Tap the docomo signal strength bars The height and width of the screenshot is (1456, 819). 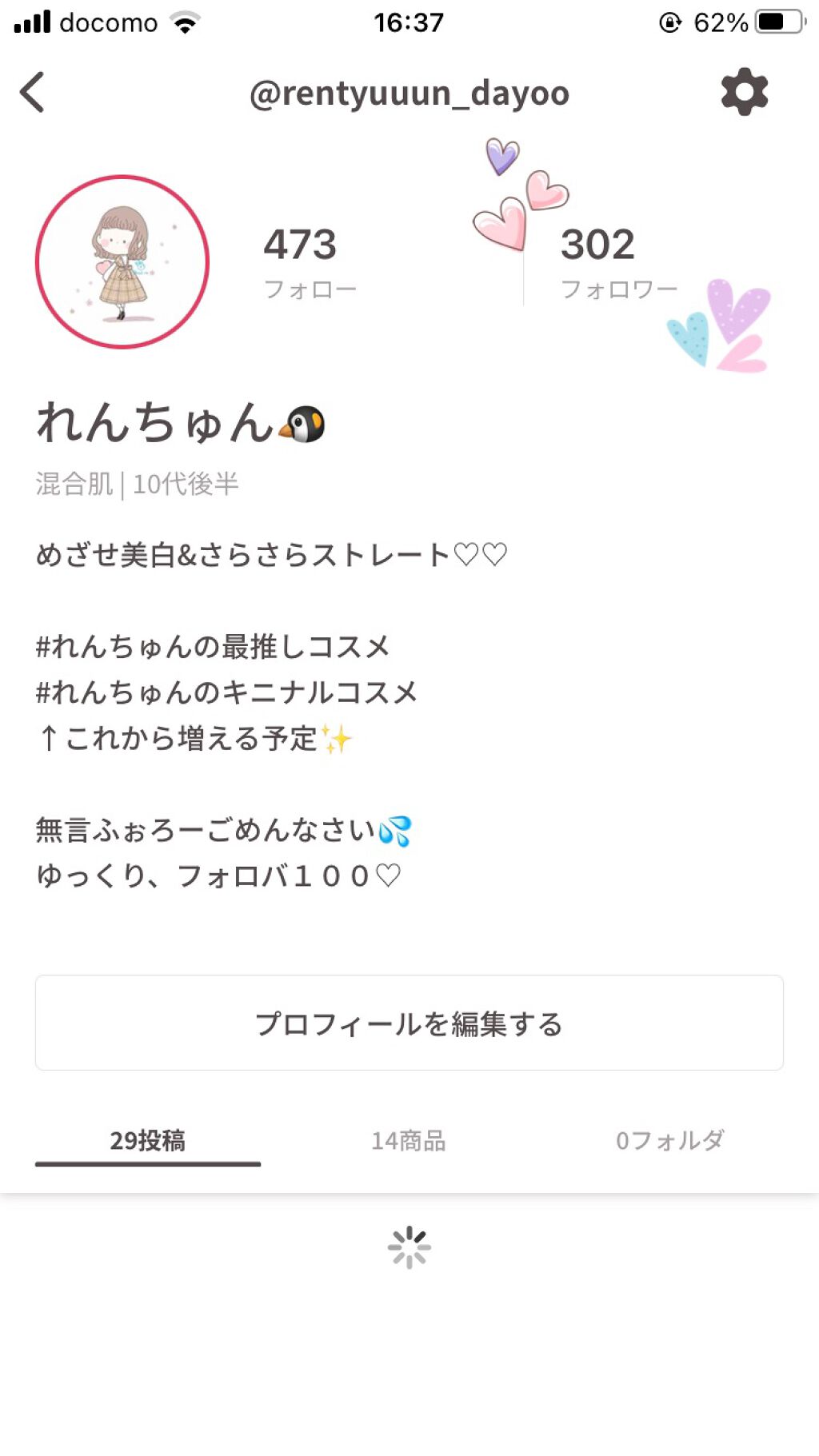point(33,22)
